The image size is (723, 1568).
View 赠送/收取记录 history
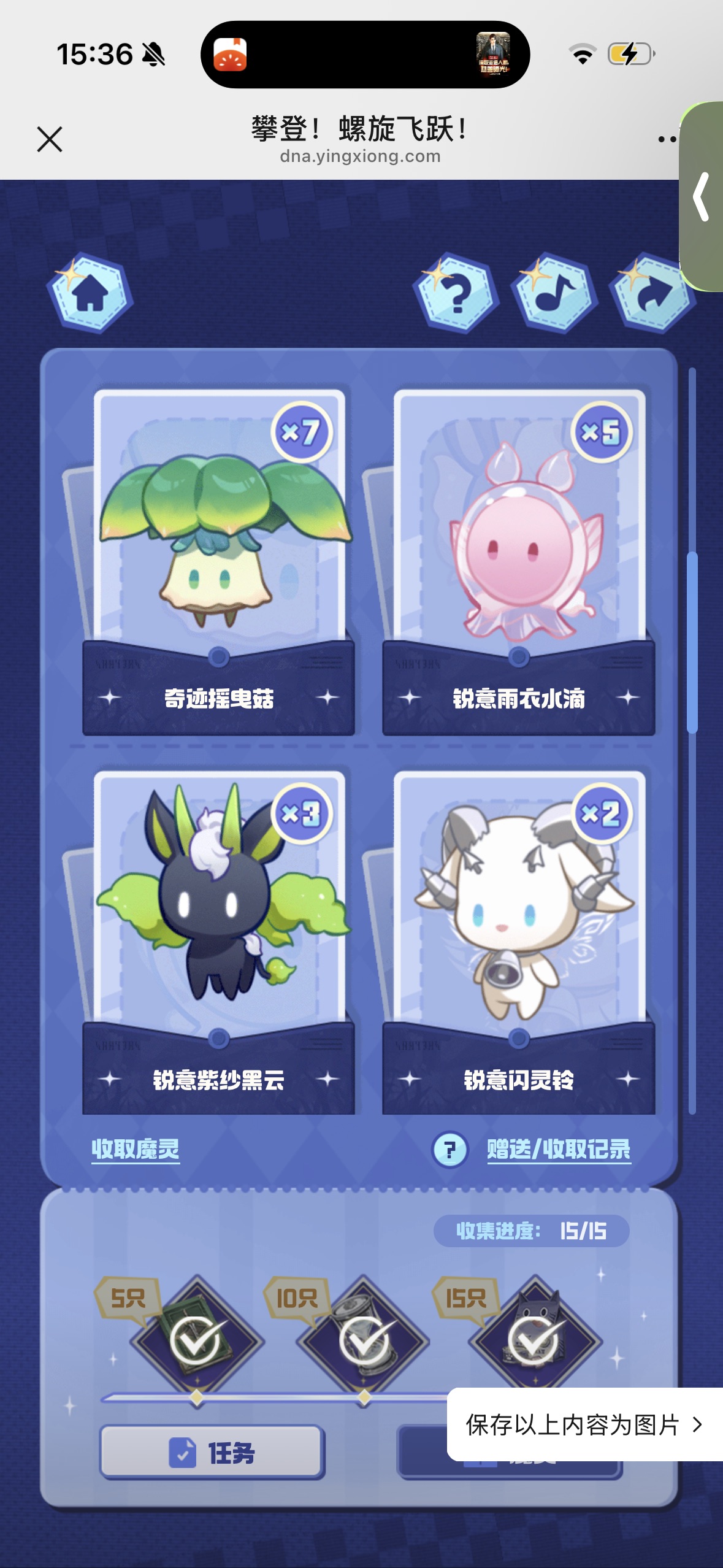[559, 1149]
